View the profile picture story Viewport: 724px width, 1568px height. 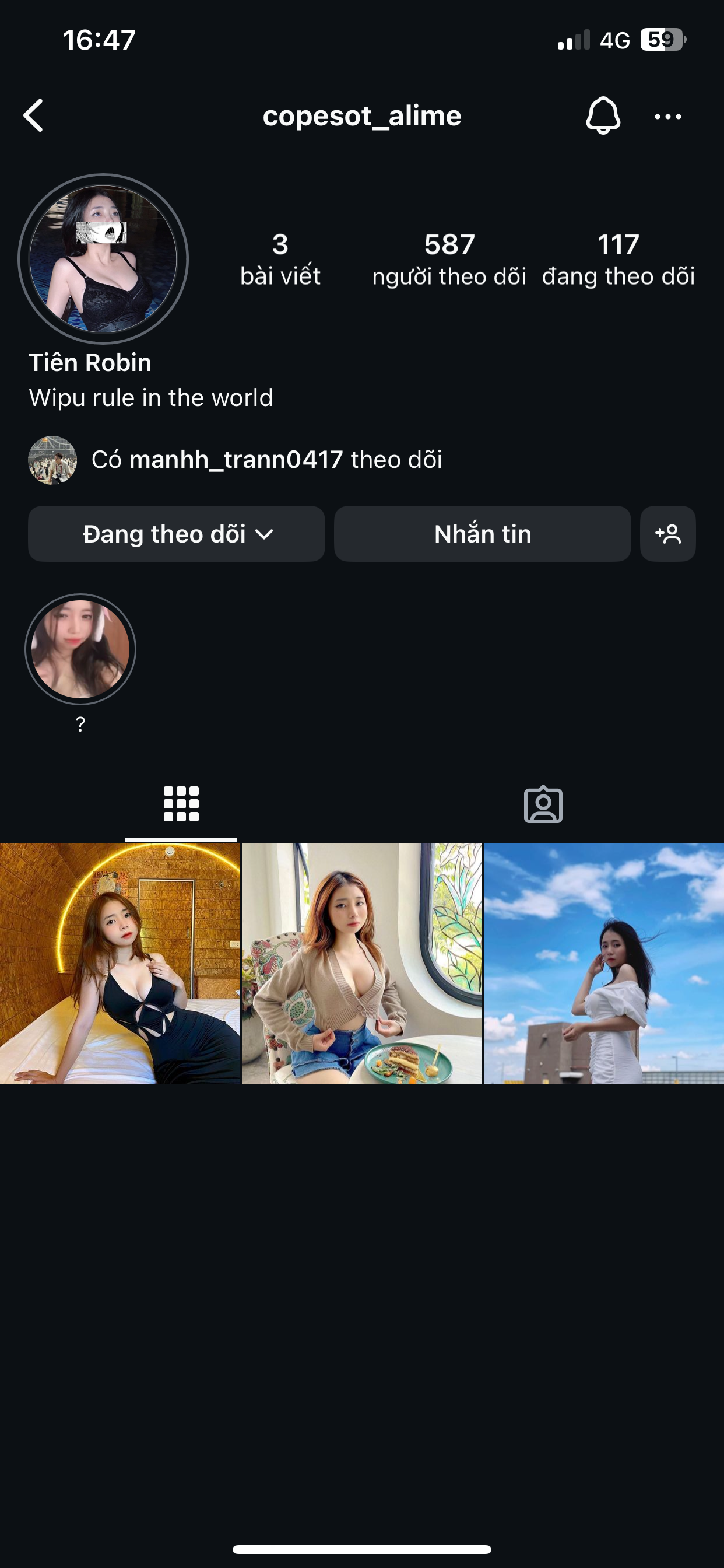click(x=103, y=258)
